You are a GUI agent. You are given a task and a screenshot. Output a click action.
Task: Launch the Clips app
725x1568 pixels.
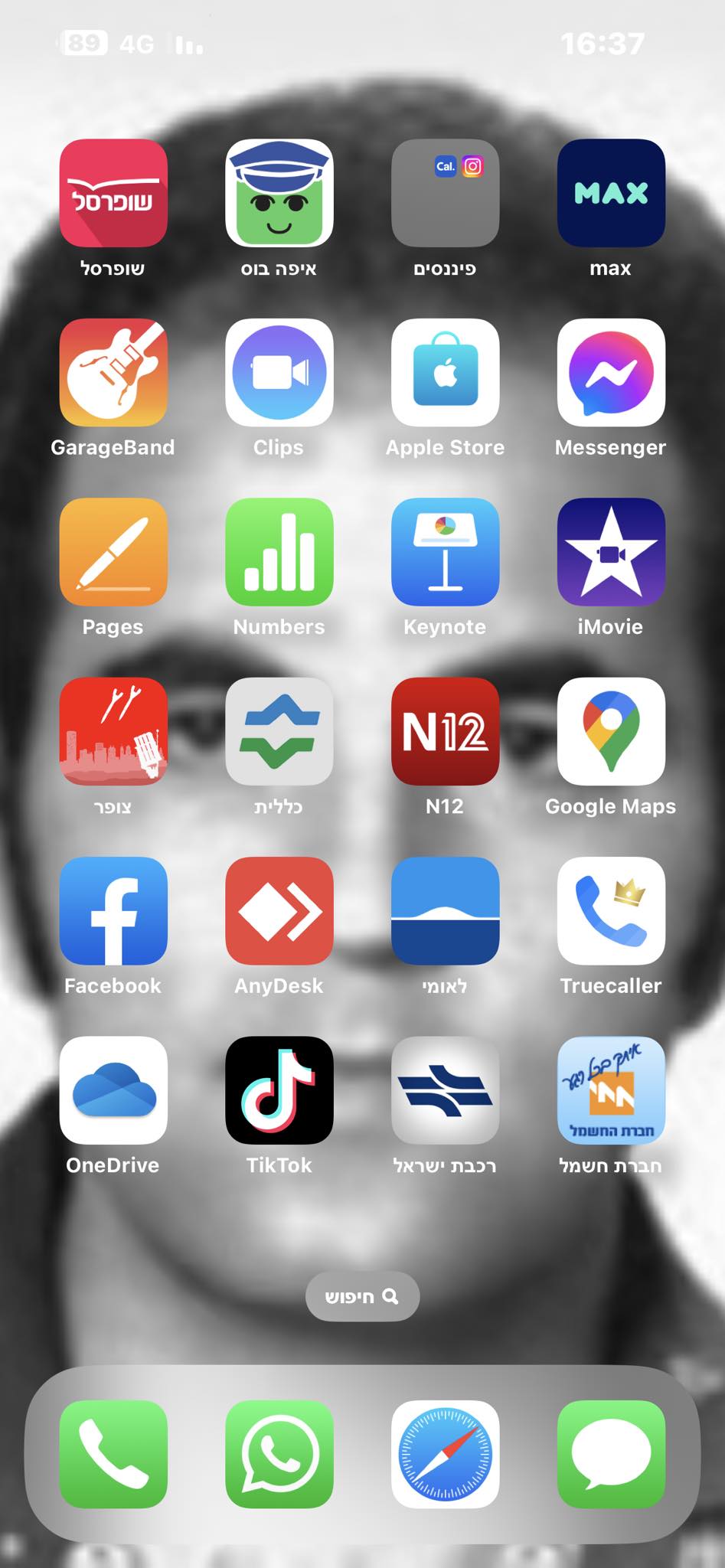coord(279,373)
